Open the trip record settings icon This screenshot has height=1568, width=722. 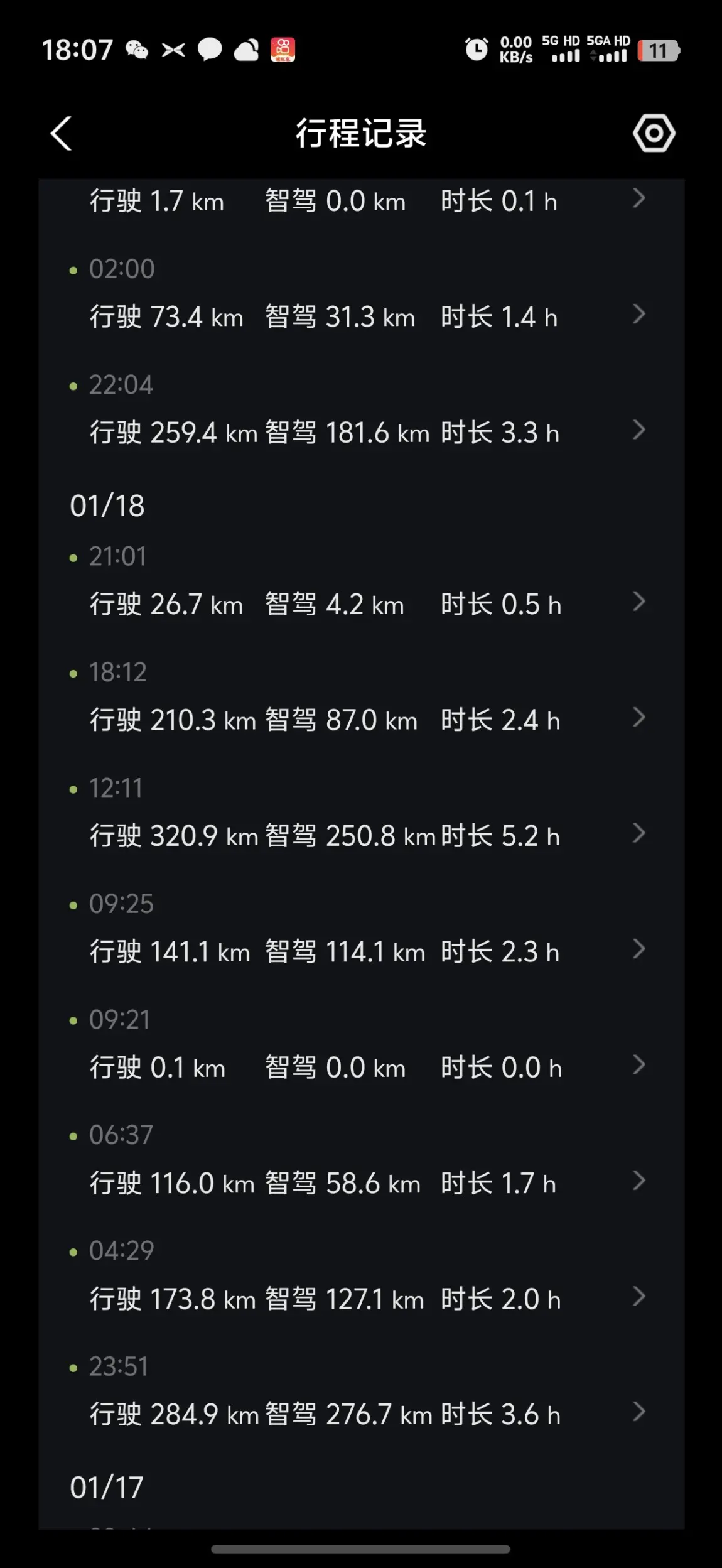tap(654, 133)
